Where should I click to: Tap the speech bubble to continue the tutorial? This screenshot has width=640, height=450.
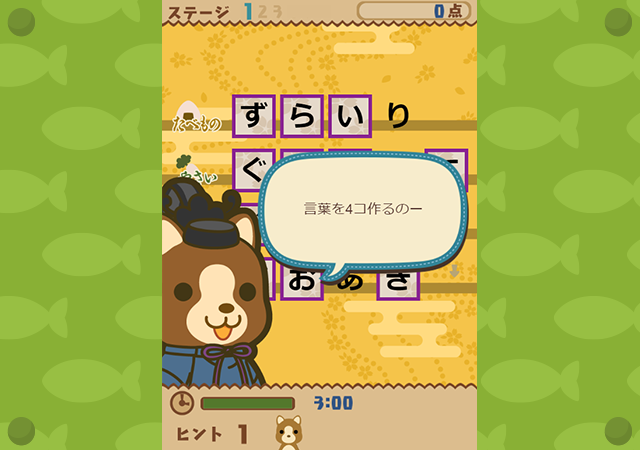(x=362, y=210)
